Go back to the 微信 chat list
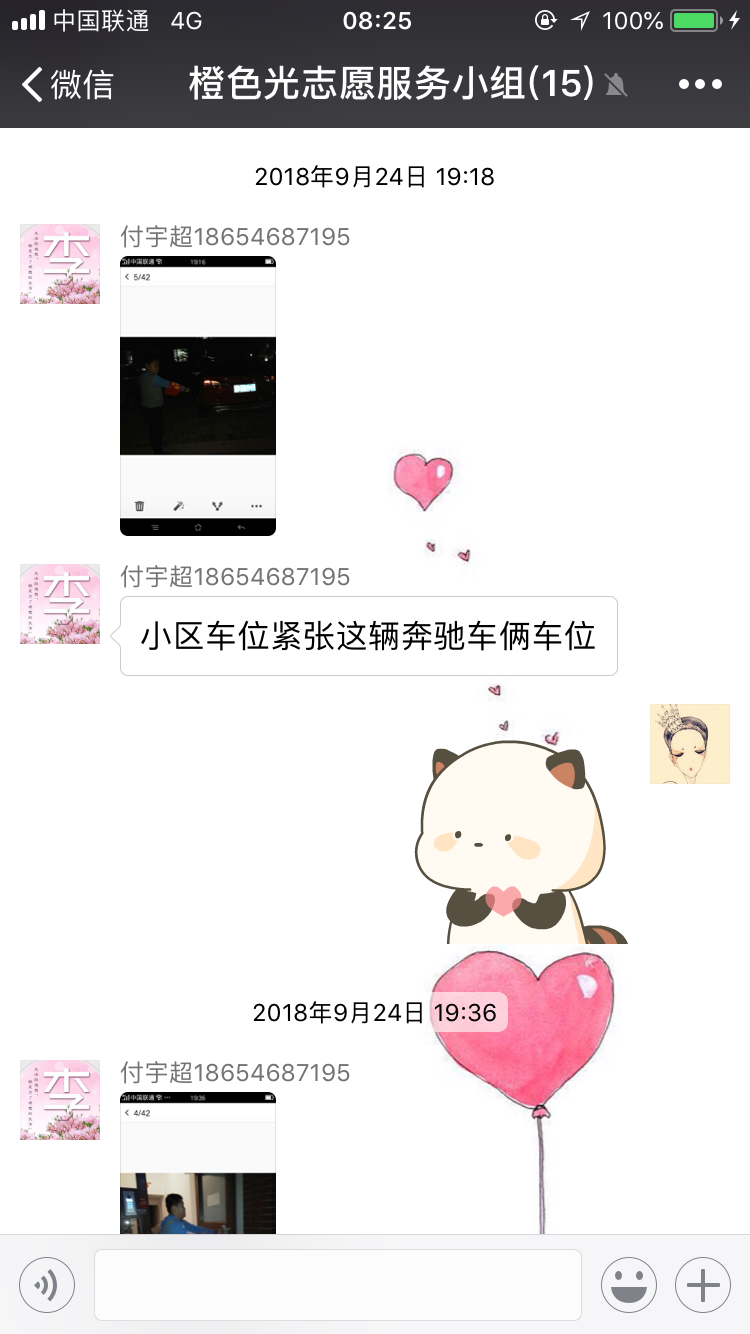This screenshot has width=750, height=1334. 67,84
